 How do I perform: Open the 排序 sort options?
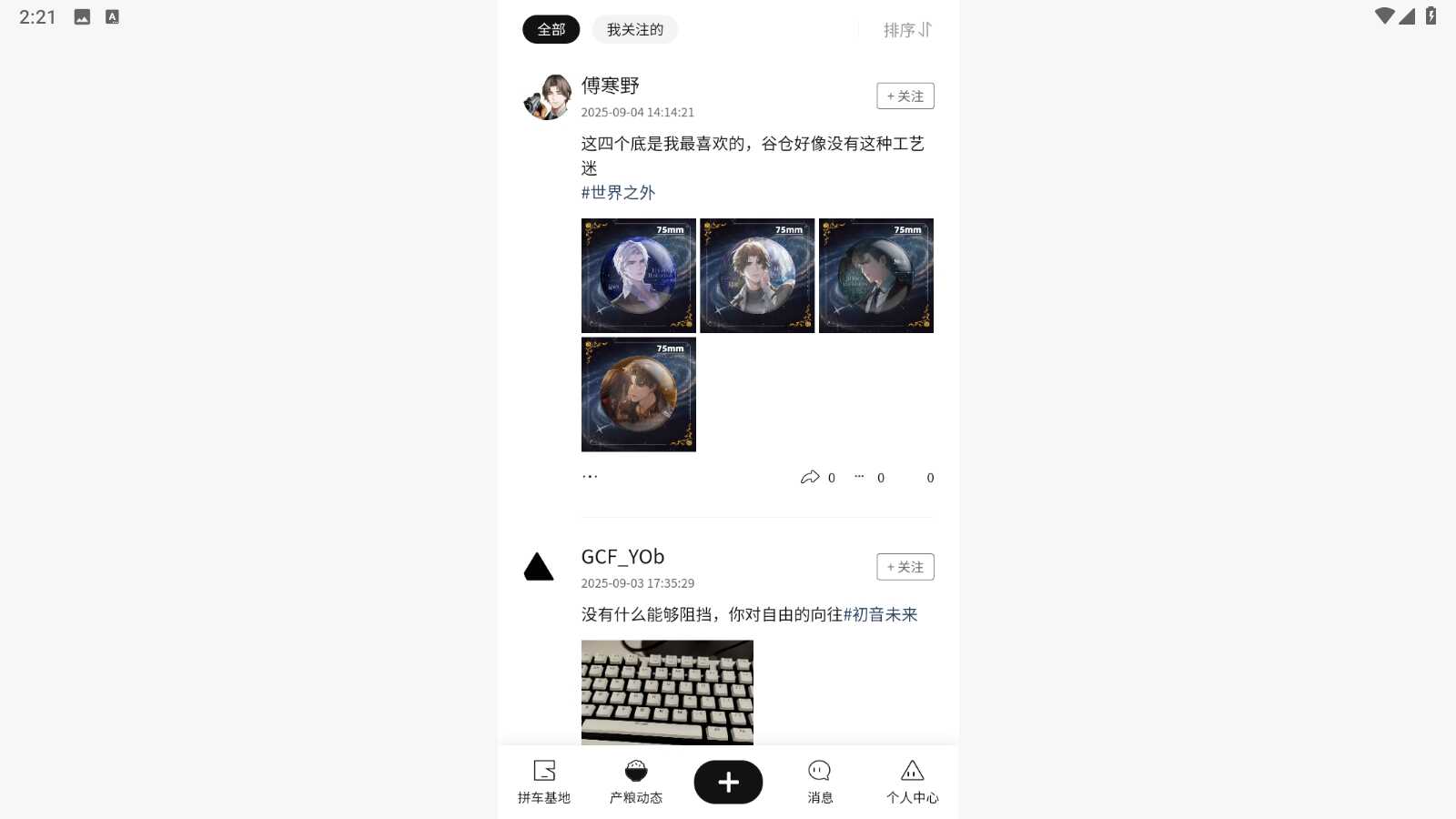click(906, 30)
